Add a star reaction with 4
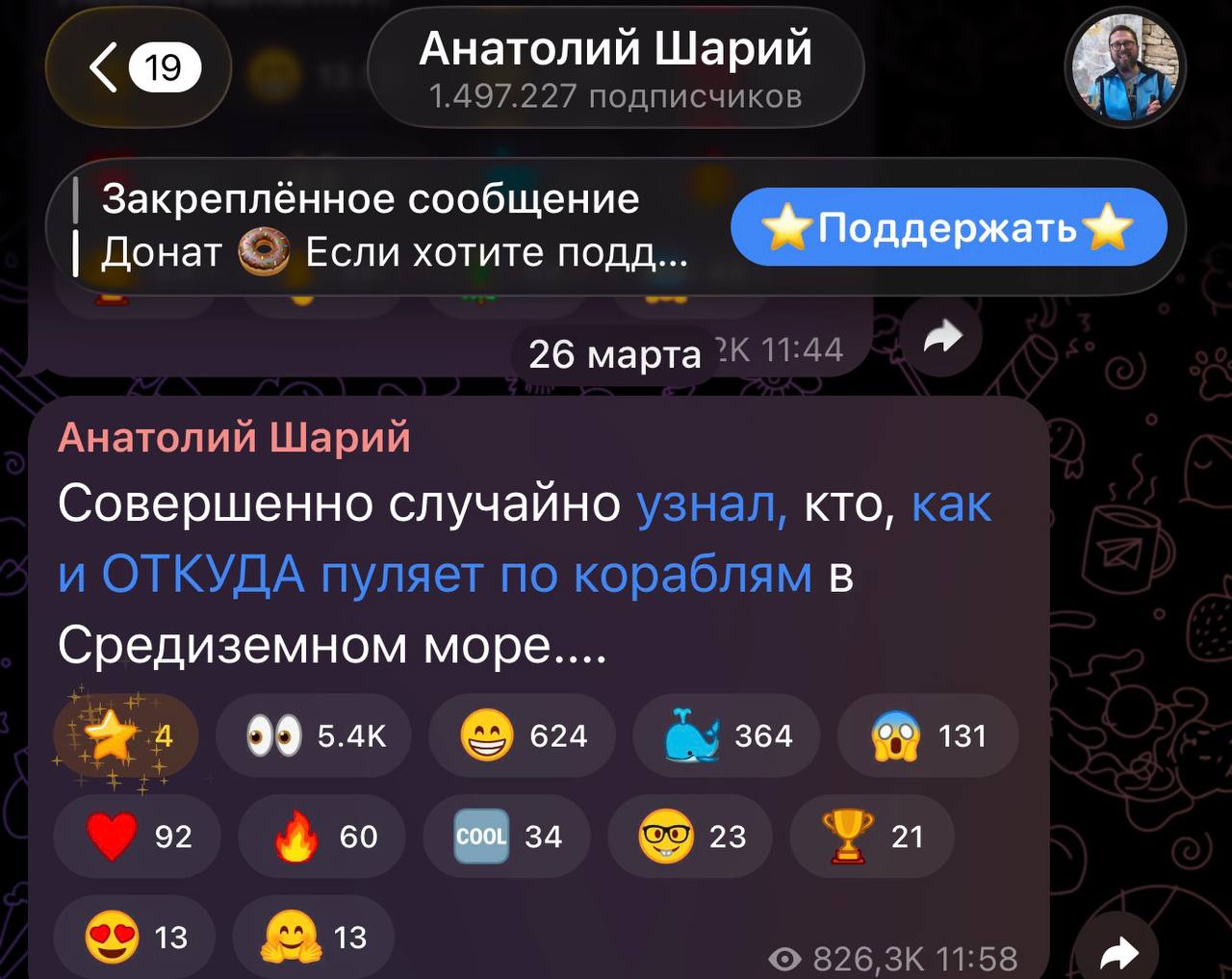The width and height of the screenshot is (1232, 979). pos(127,735)
